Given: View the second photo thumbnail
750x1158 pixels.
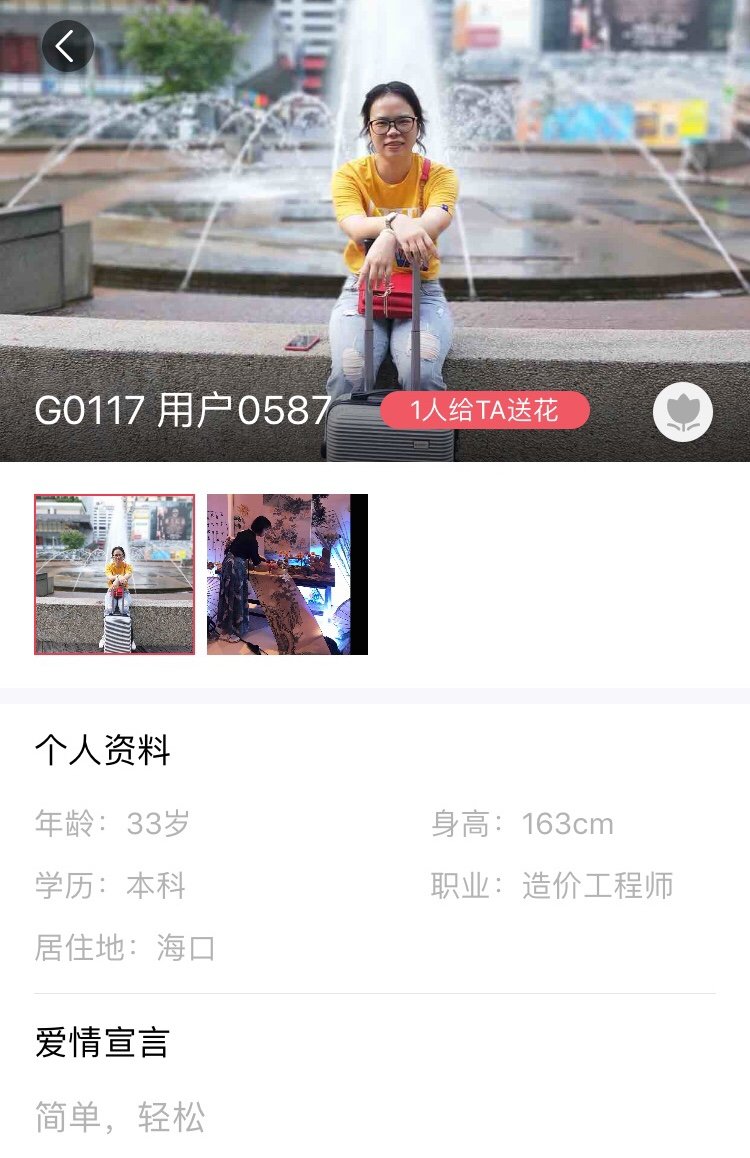Looking at the screenshot, I should click(x=287, y=574).
